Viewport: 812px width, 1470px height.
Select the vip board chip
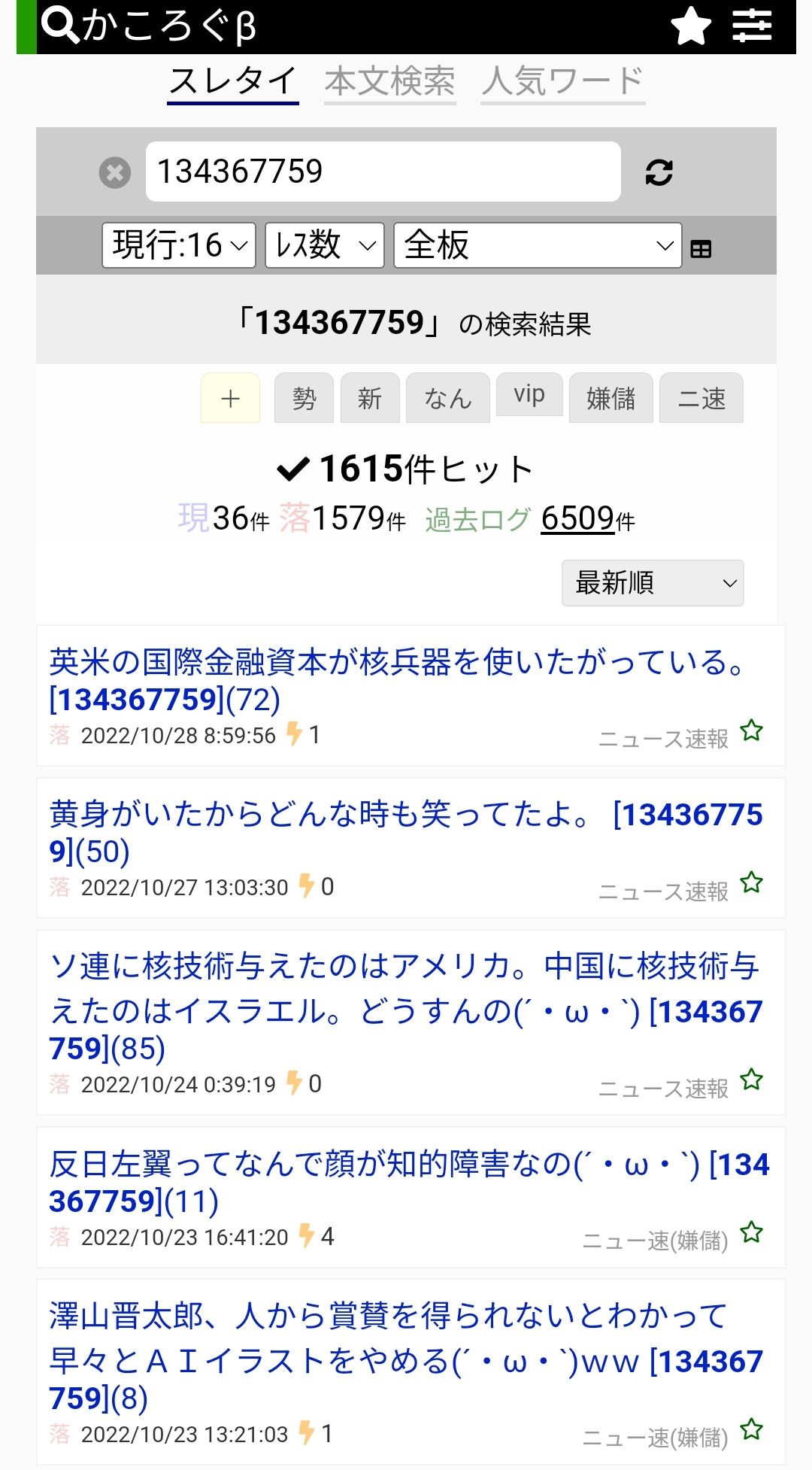(x=529, y=394)
